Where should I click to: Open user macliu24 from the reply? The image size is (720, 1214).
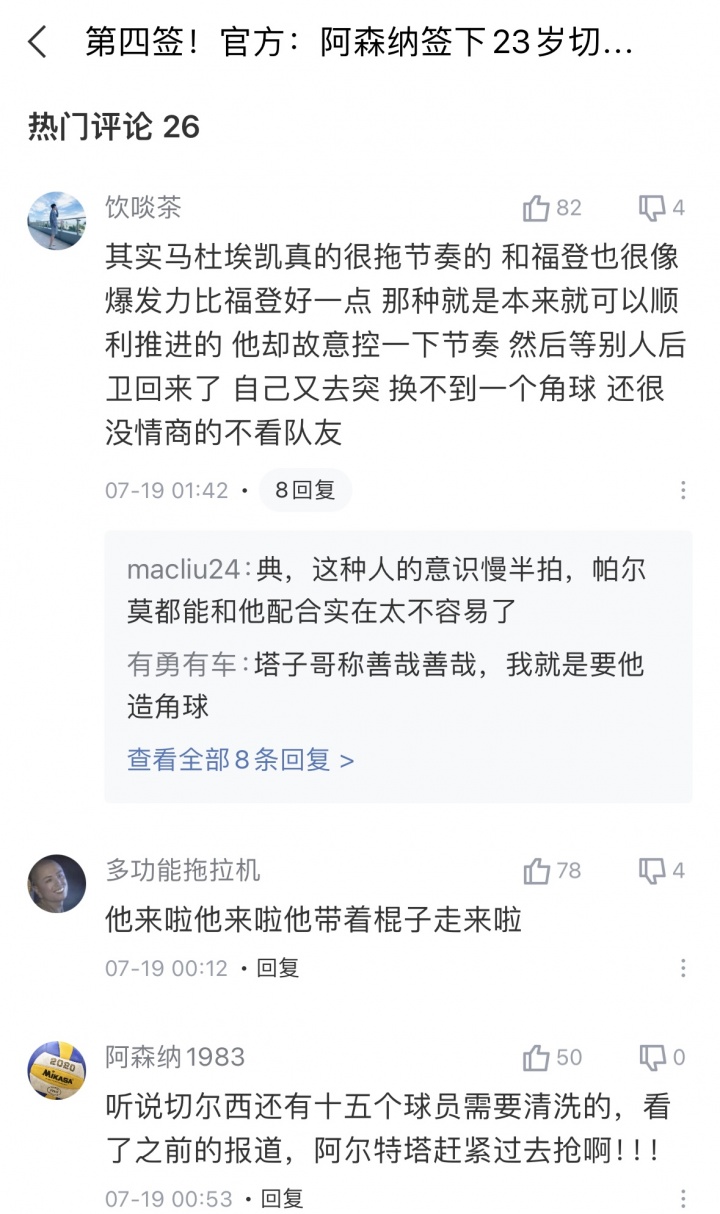[183, 570]
